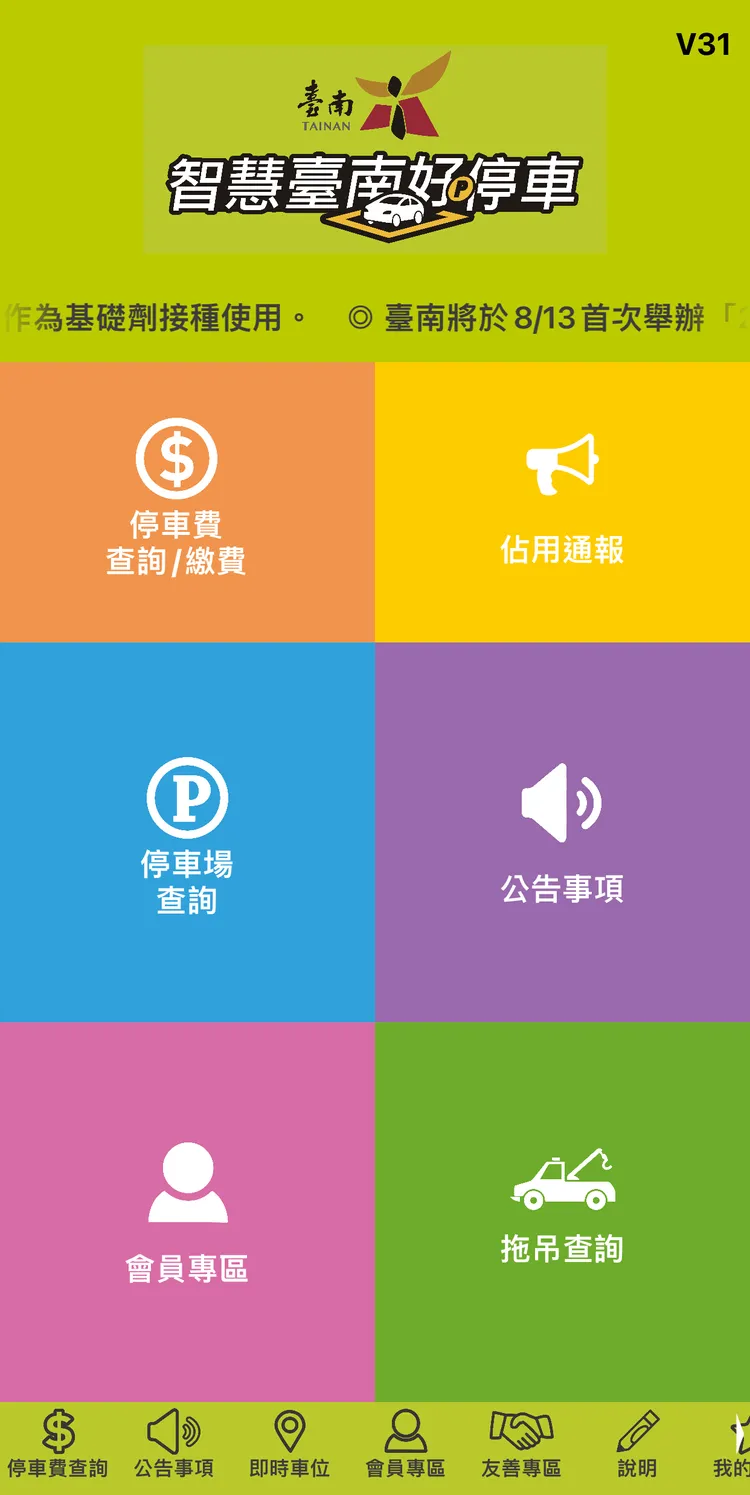Tap the megaphone icon for 佔用通報
Image resolution: width=750 pixels, height=1495 pixels.
(x=562, y=463)
